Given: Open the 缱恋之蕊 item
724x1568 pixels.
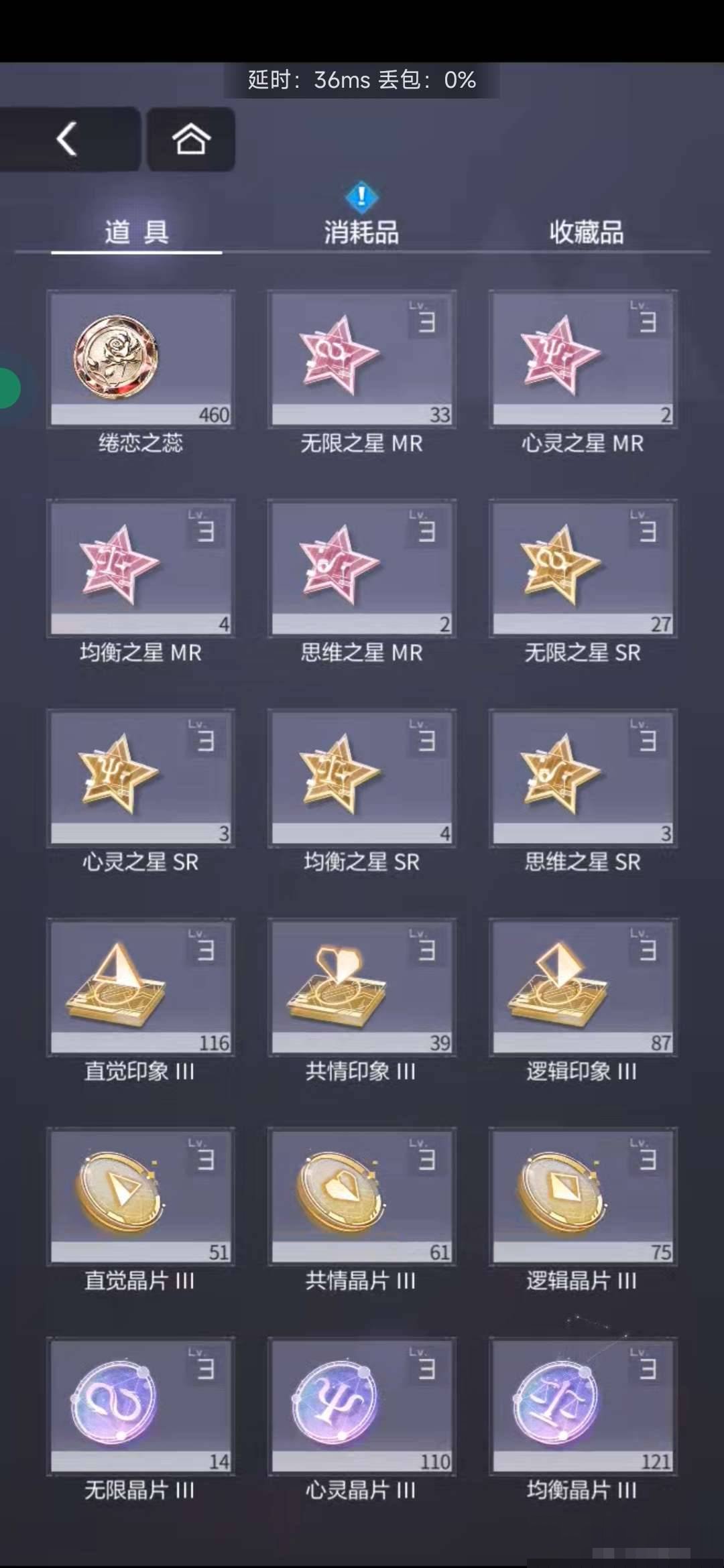Looking at the screenshot, I should point(141,359).
